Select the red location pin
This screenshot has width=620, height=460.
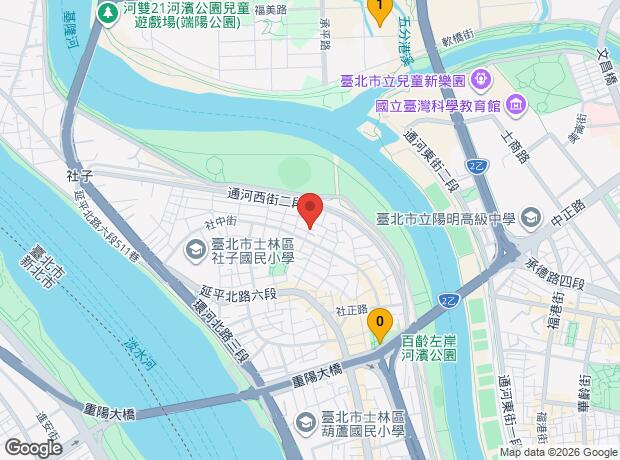coord(310,210)
